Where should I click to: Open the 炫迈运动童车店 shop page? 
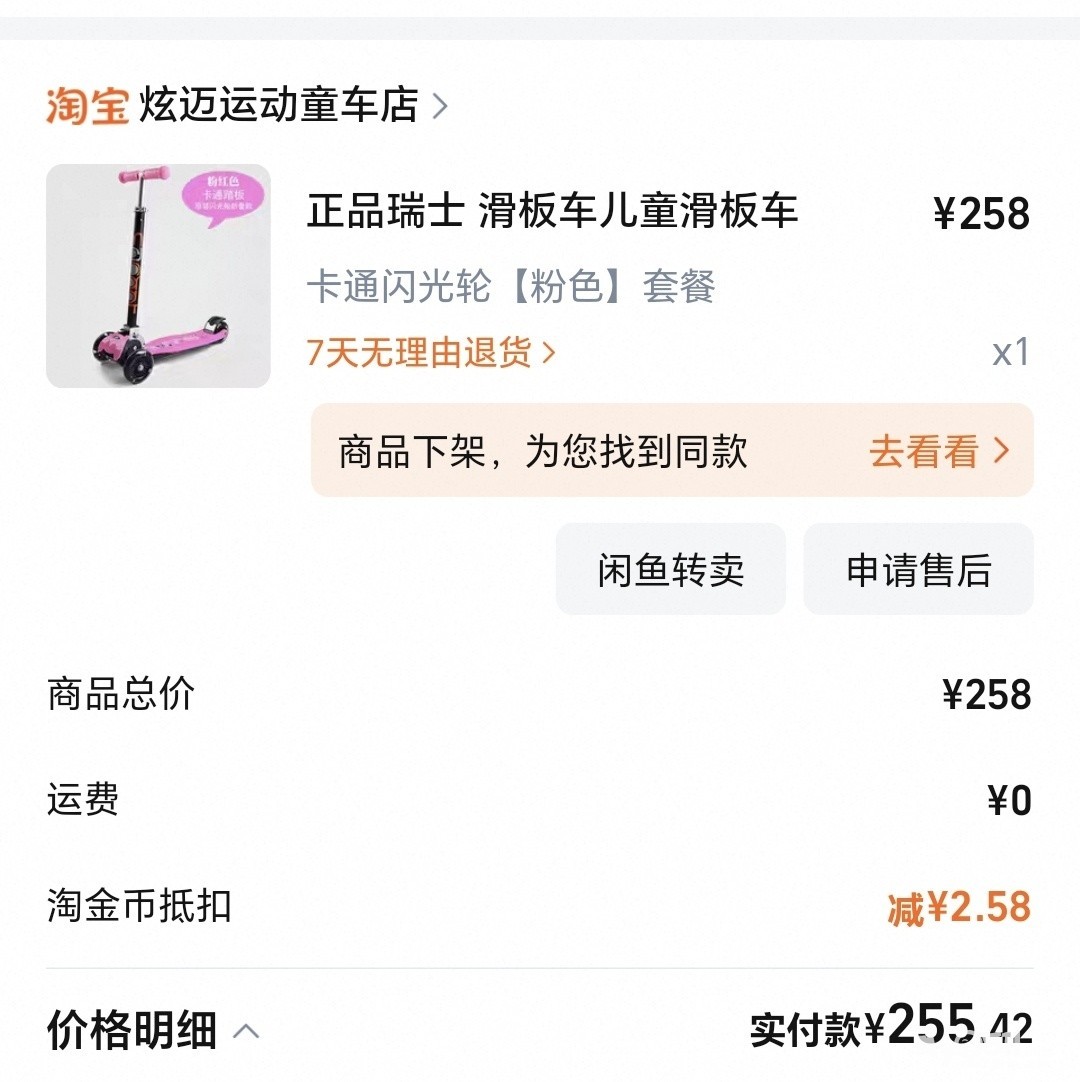click(x=278, y=105)
